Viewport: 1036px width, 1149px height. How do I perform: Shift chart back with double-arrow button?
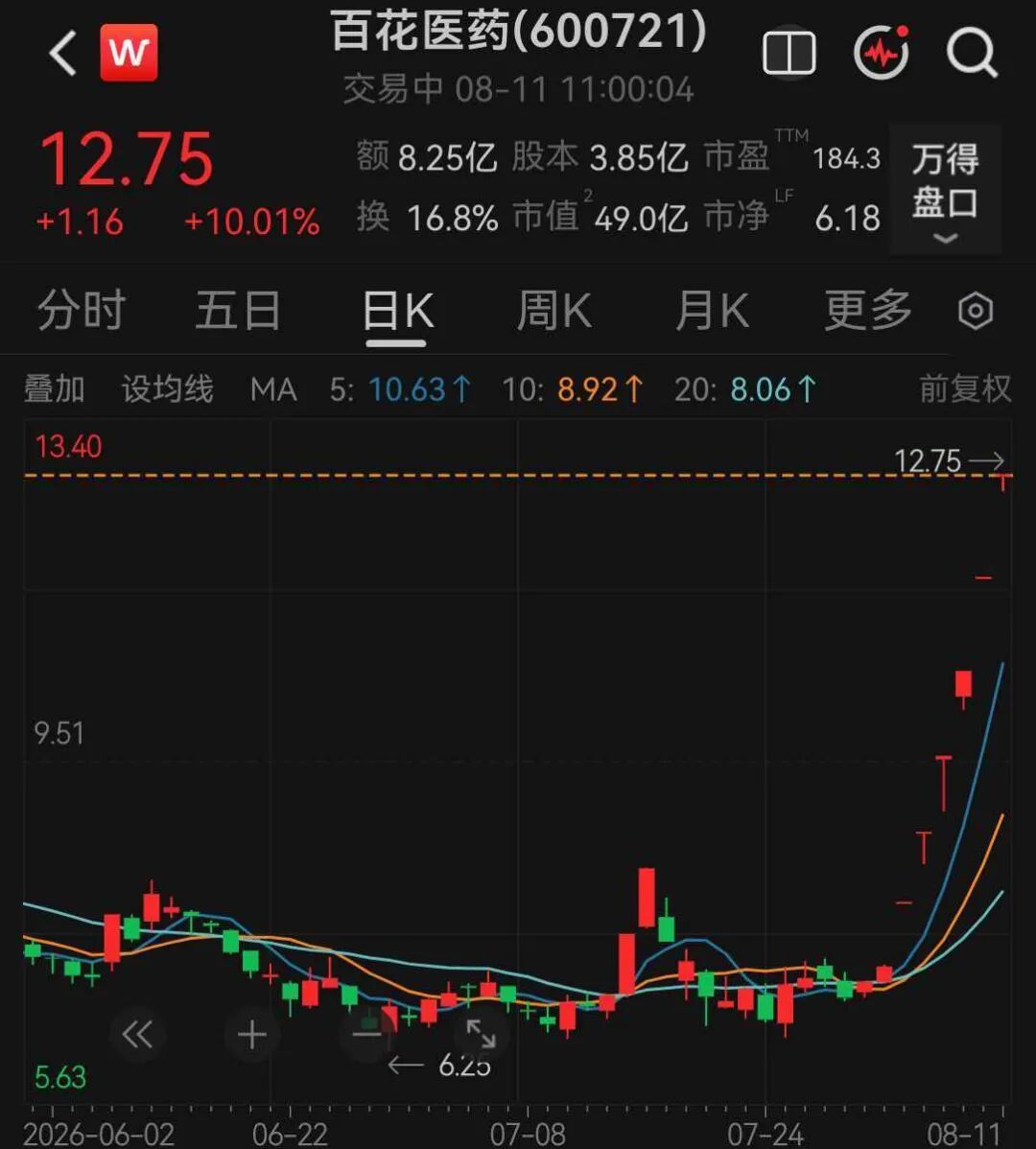coord(137,1034)
